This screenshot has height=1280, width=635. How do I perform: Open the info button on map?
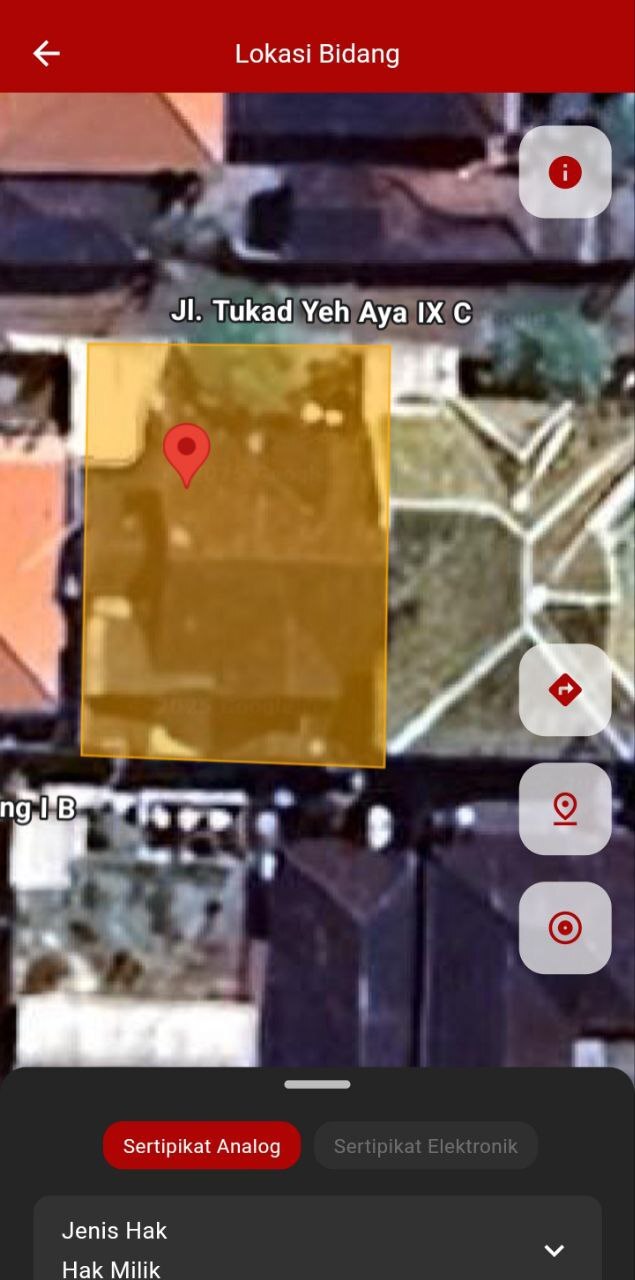tap(565, 172)
